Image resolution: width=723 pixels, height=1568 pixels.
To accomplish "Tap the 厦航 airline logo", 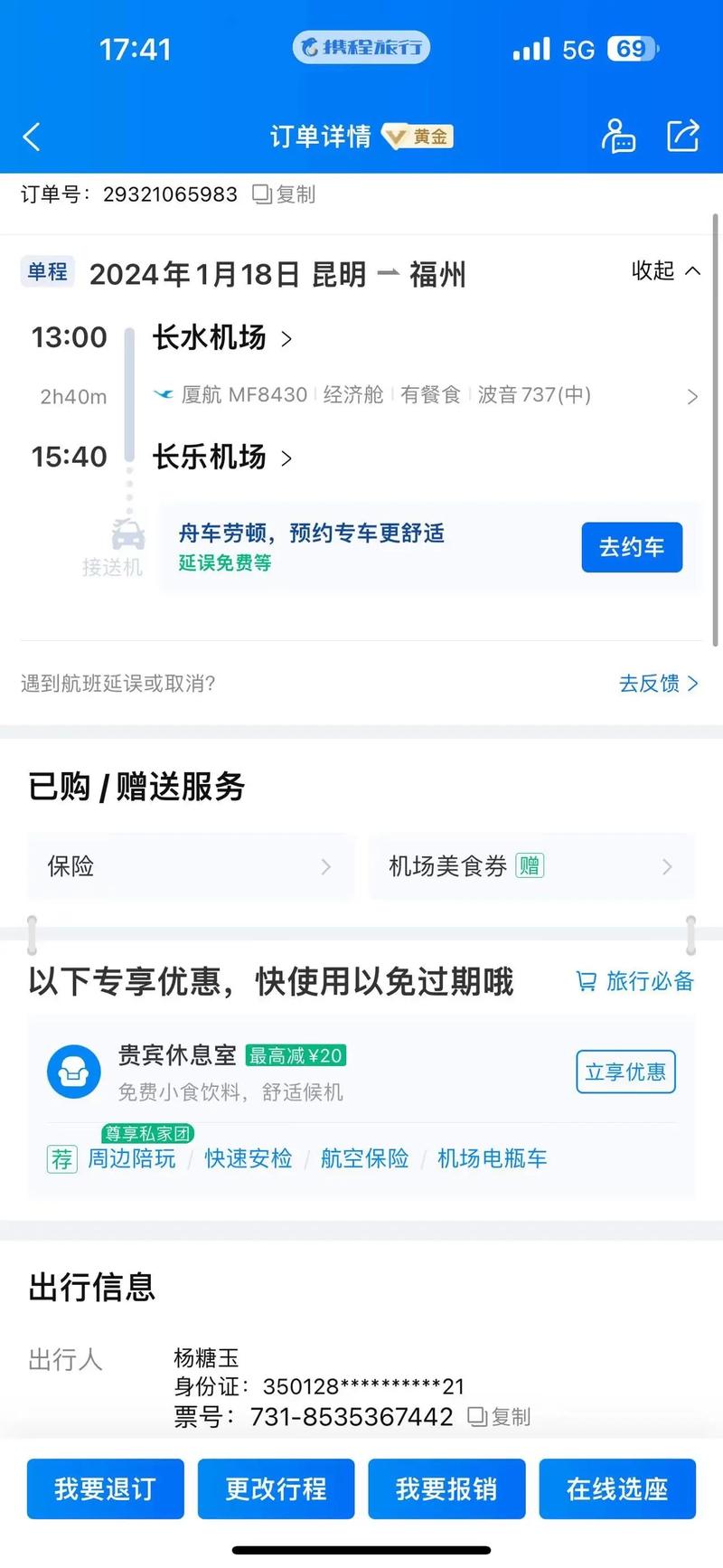I will (165, 394).
